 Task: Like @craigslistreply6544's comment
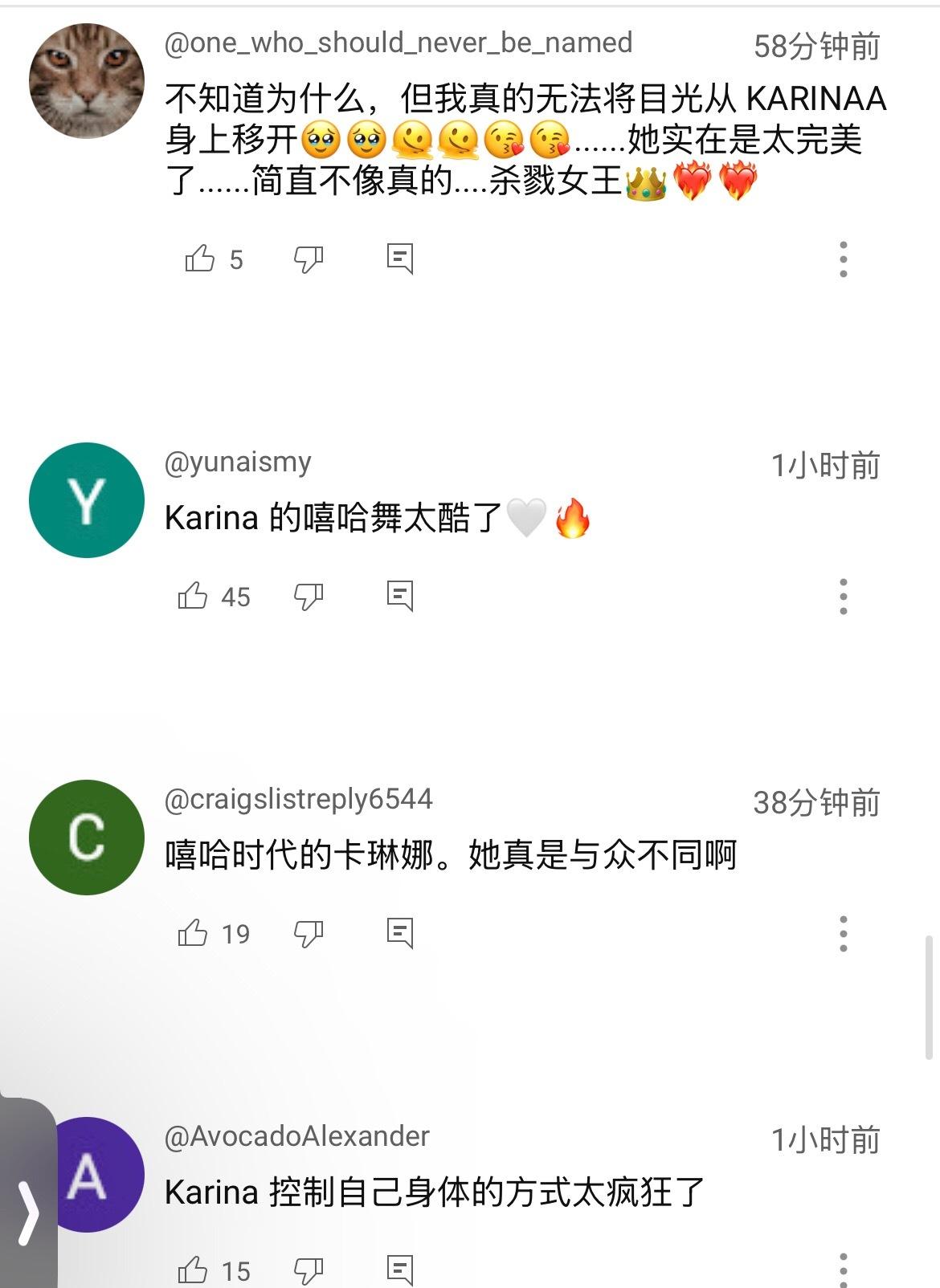(193, 933)
